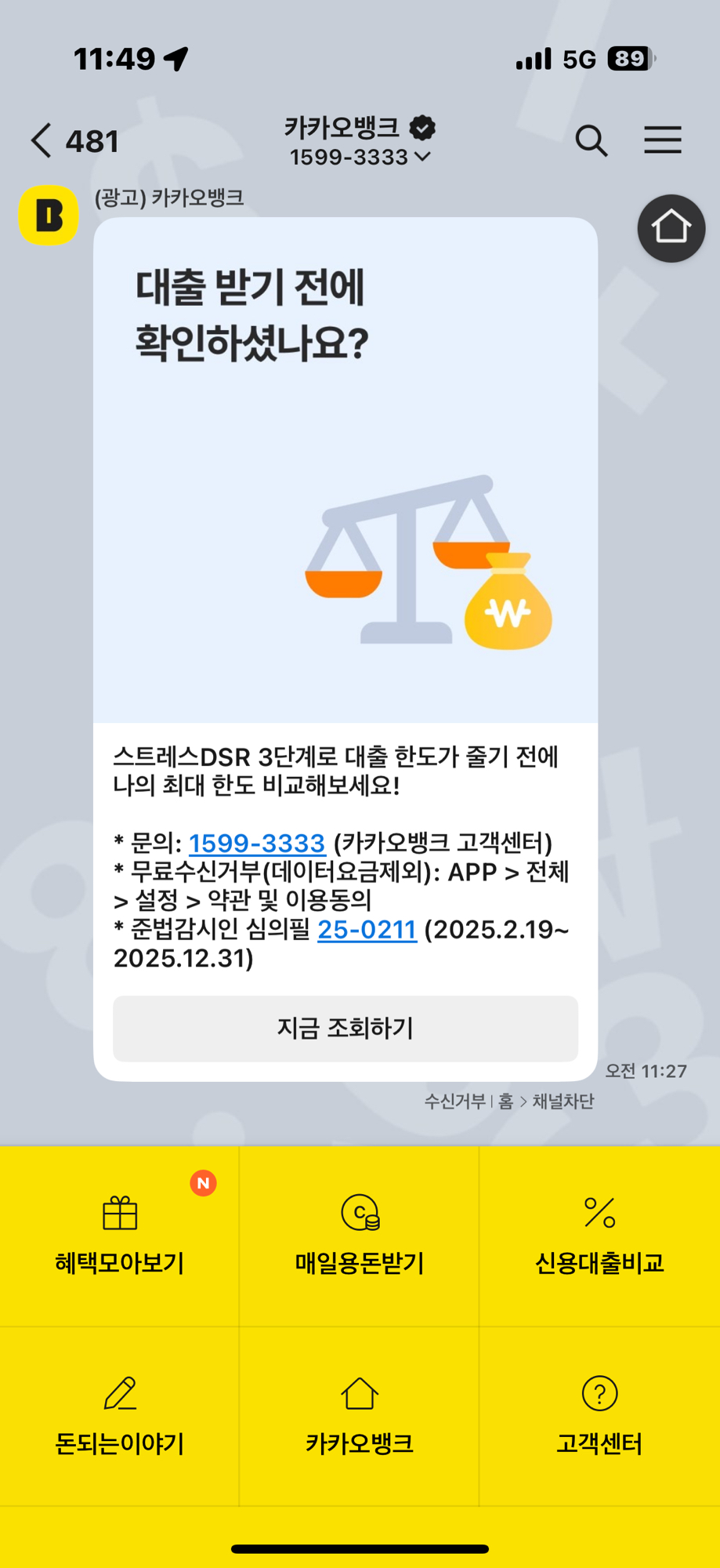
Task: Open the loan comparison ad image card
Action: point(346,470)
